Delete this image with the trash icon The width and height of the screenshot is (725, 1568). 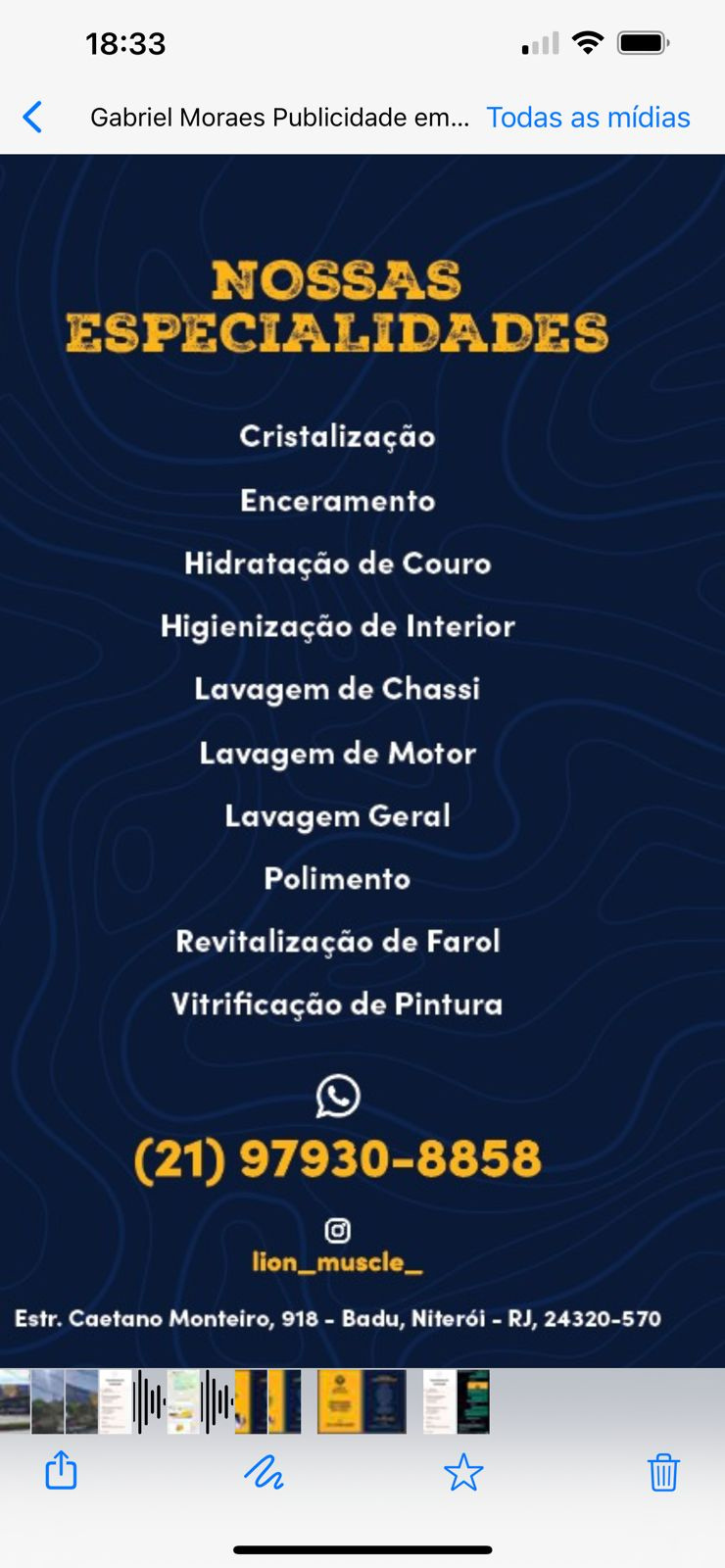(663, 1472)
